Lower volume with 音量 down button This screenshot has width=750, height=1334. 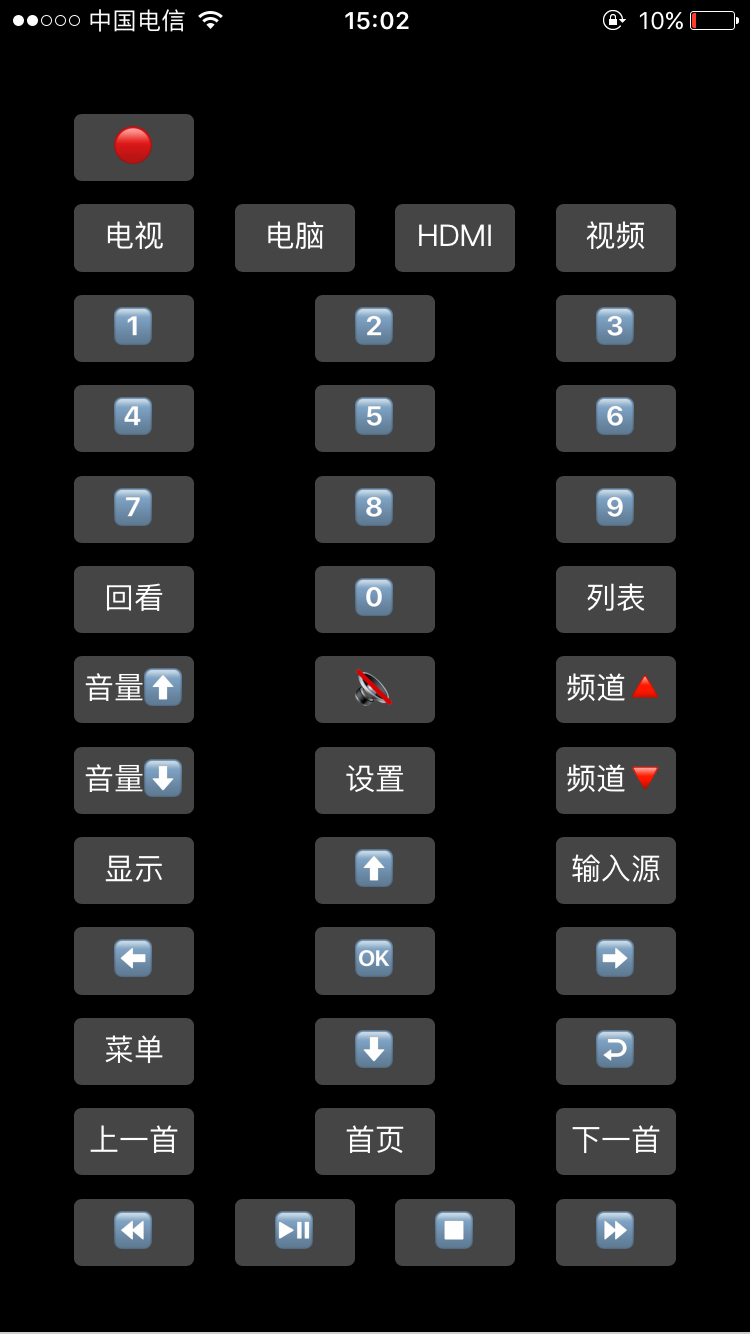(x=134, y=780)
